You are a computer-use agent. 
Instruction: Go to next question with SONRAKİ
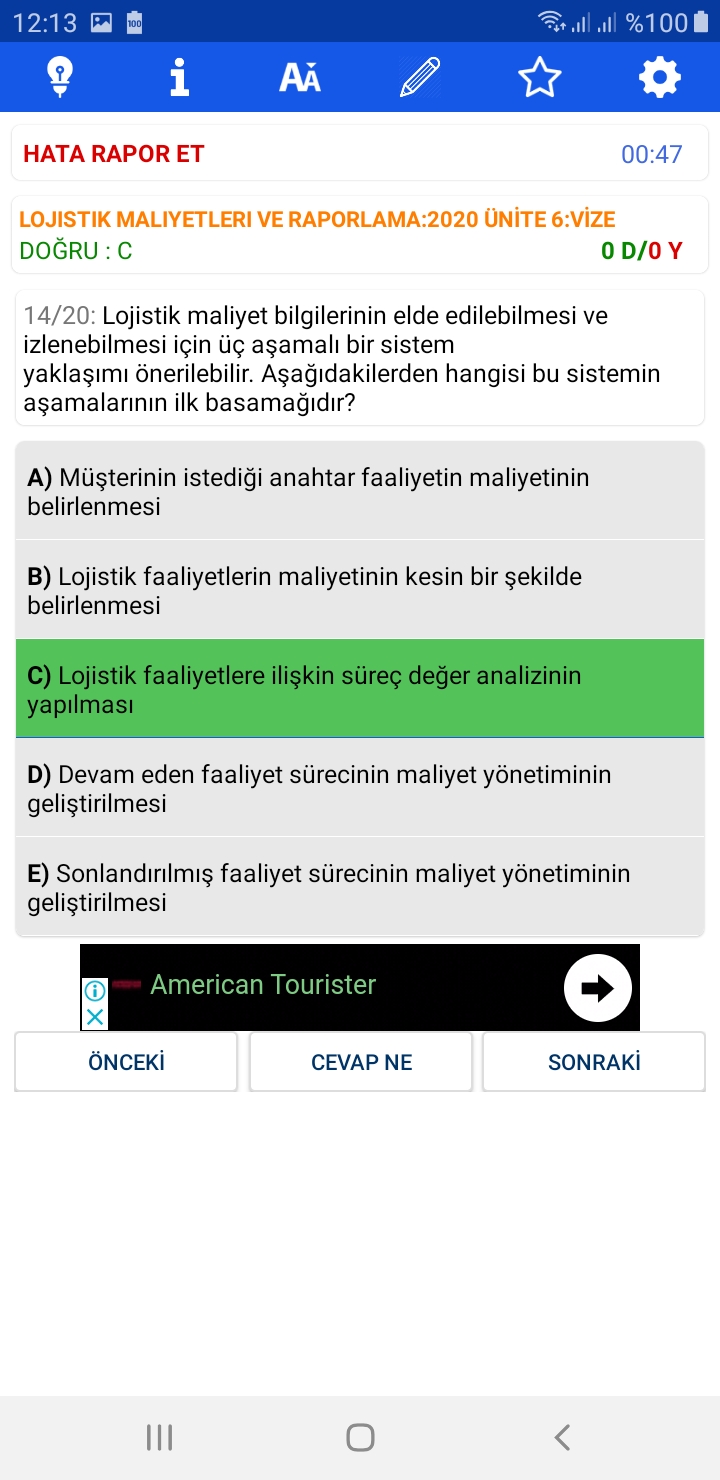click(594, 1062)
